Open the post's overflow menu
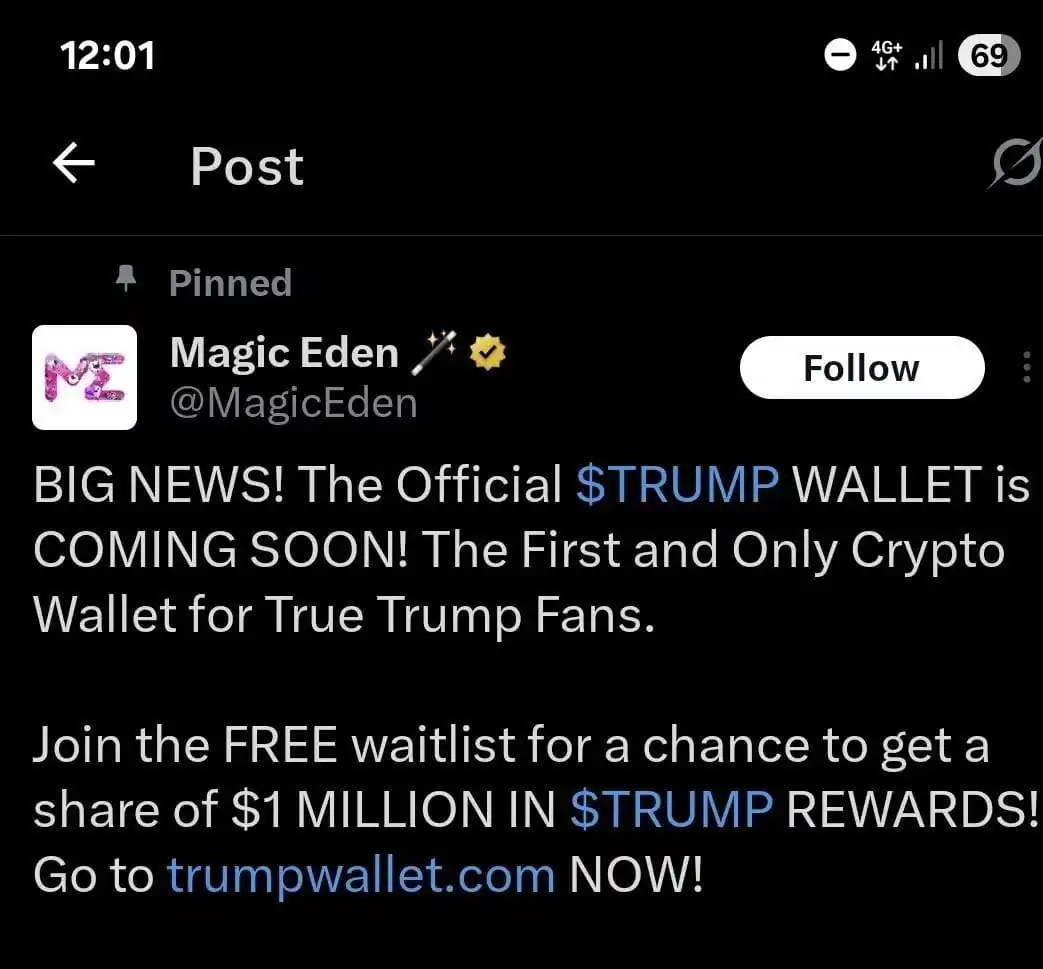This screenshot has height=969, width=1043. pyautogui.click(x=1027, y=368)
